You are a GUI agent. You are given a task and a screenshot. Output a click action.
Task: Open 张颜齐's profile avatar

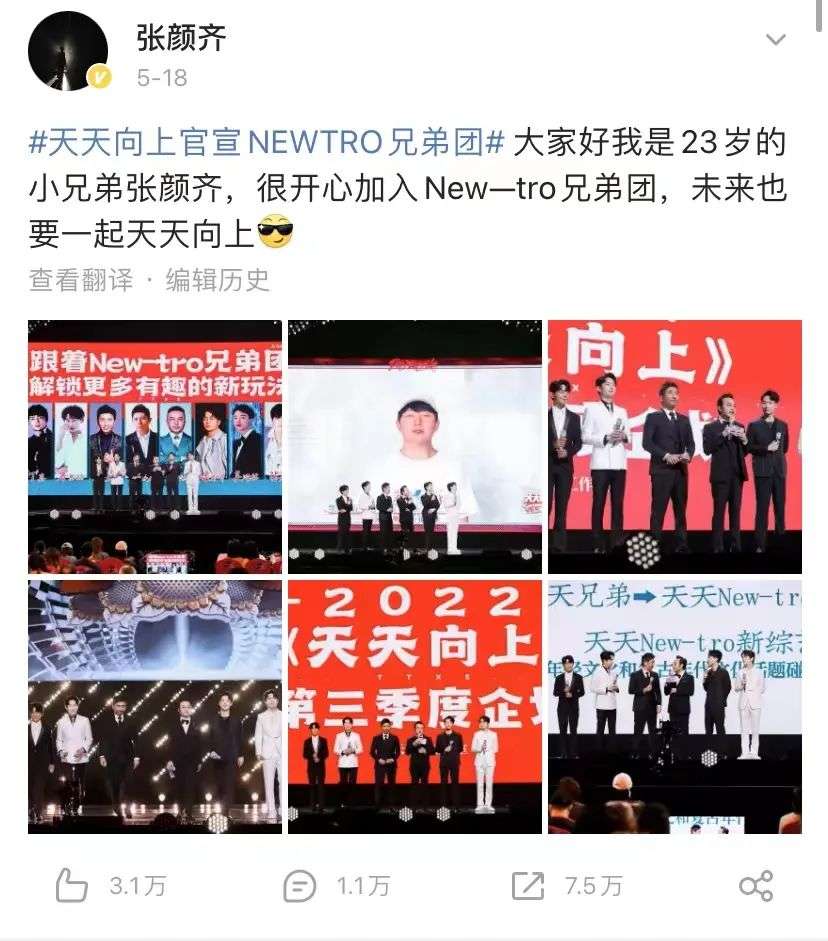pos(68,52)
